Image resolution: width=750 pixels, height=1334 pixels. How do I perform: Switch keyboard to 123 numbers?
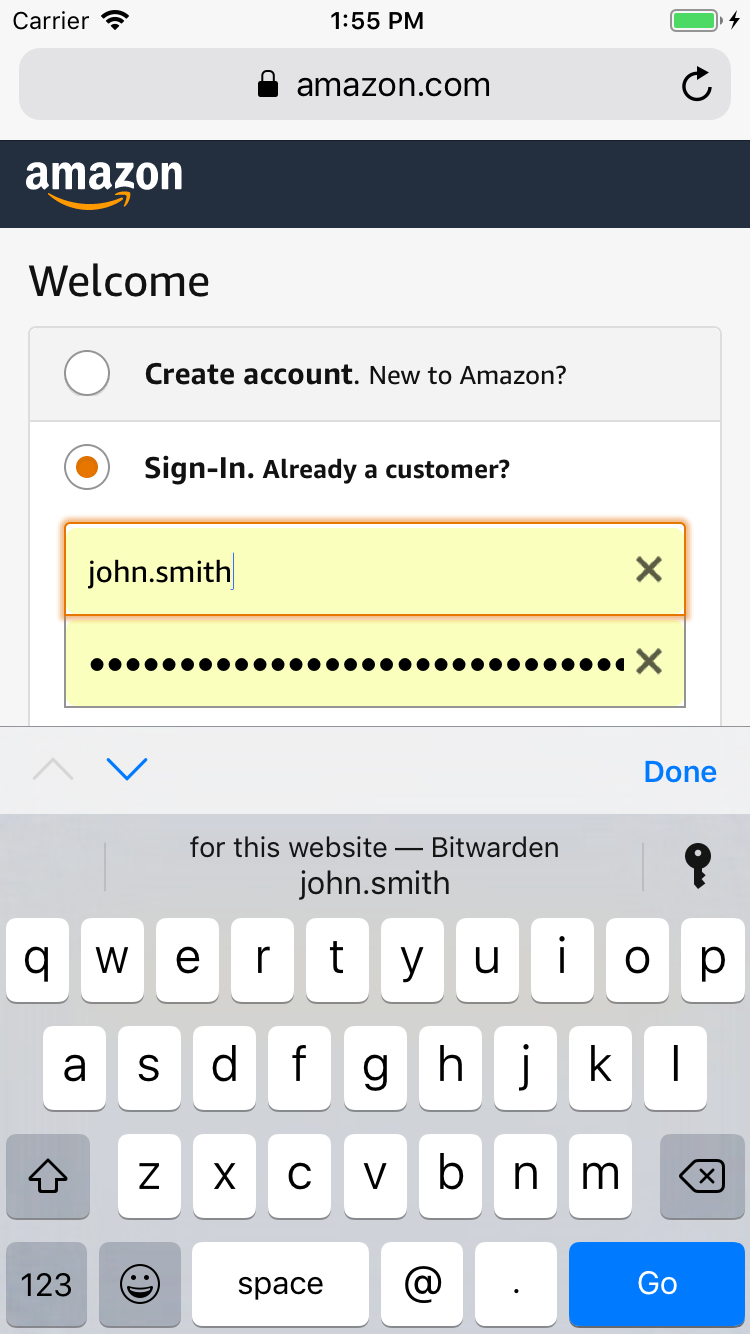click(x=47, y=1284)
